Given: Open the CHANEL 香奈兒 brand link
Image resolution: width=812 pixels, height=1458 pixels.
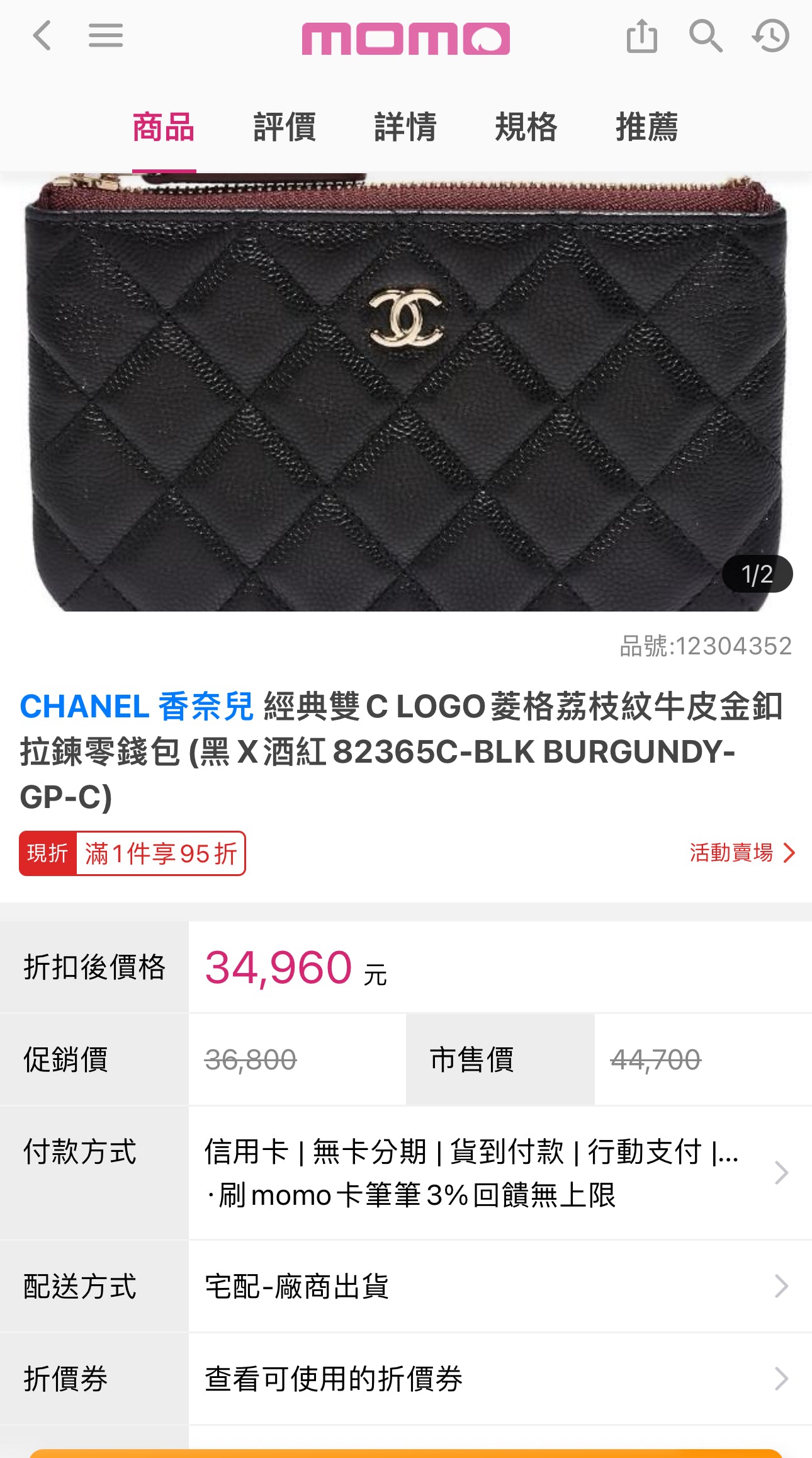Looking at the screenshot, I should coord(137,706).
